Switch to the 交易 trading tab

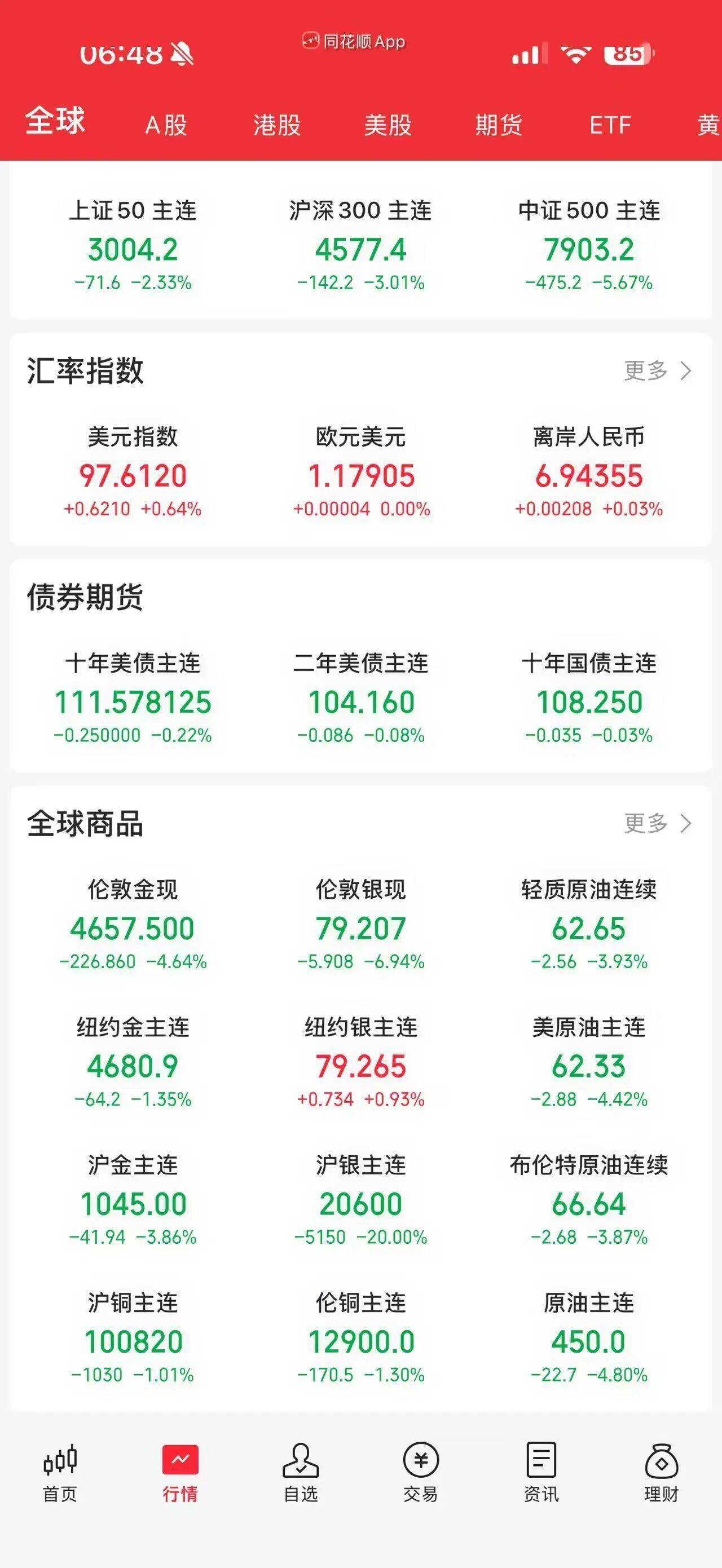[x=421, y=1472]
